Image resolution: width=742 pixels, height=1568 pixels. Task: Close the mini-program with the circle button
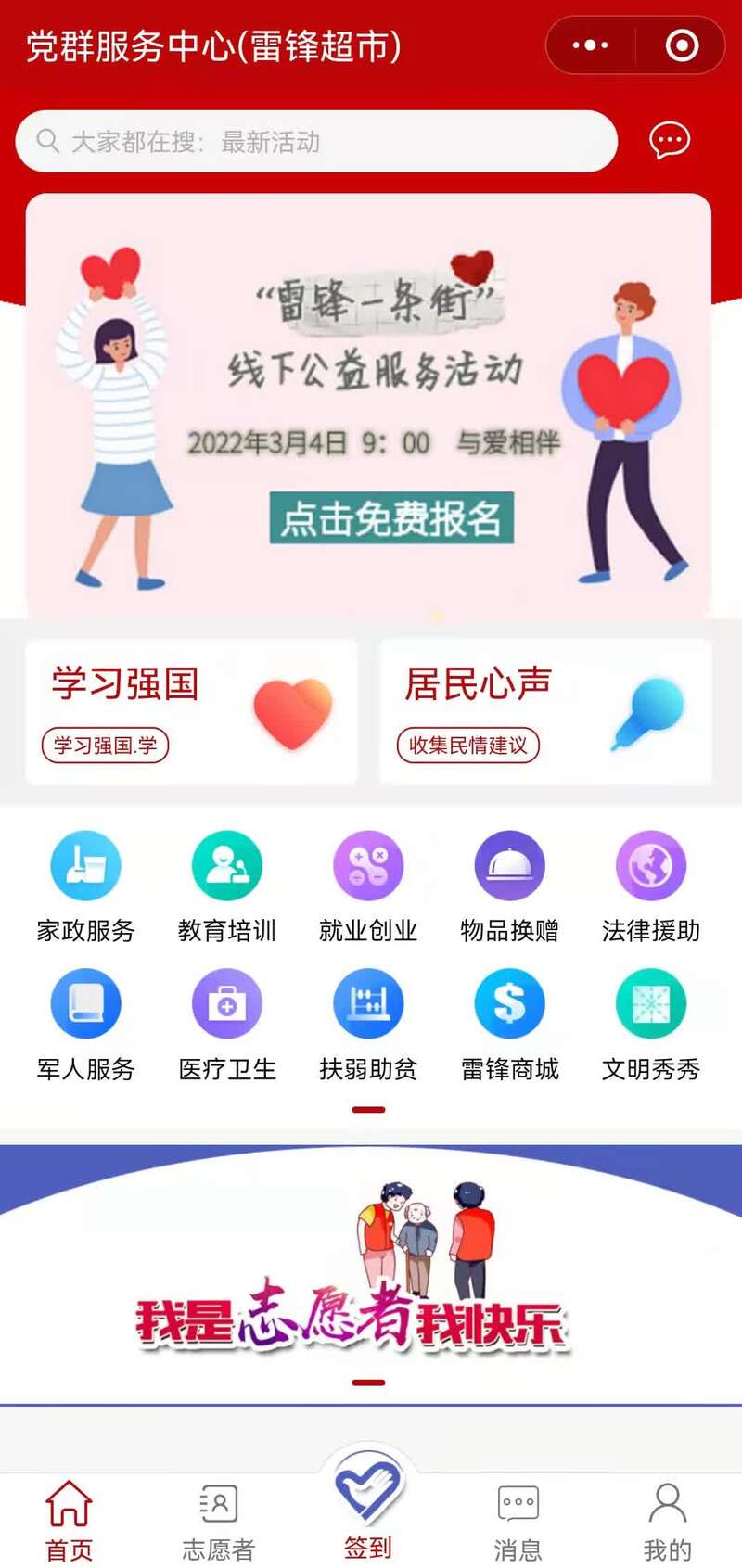pyautogui.click(x=682, y=45)
